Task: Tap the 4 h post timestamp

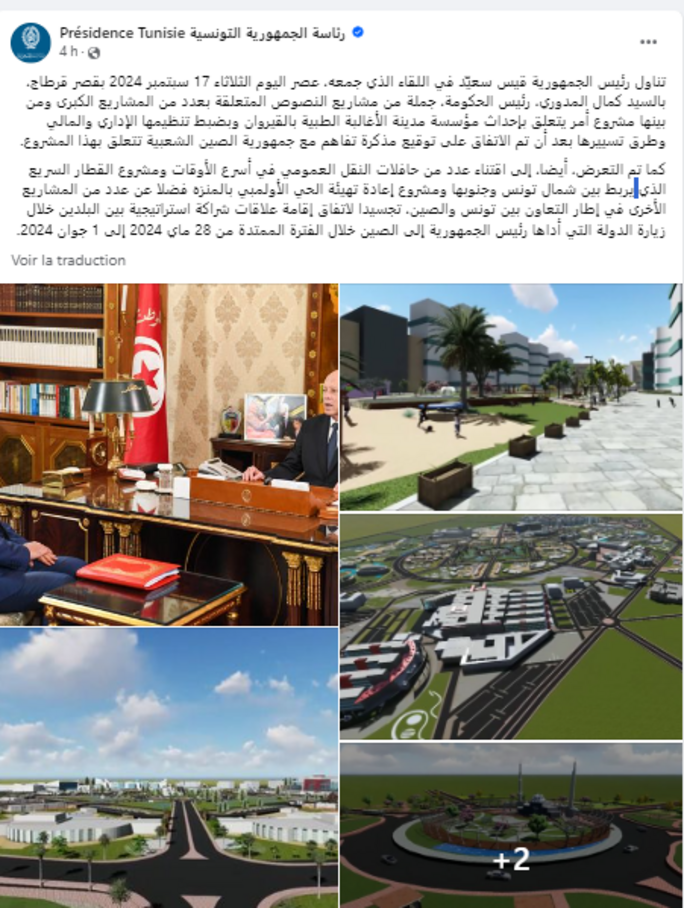Action: coord(67,51)
